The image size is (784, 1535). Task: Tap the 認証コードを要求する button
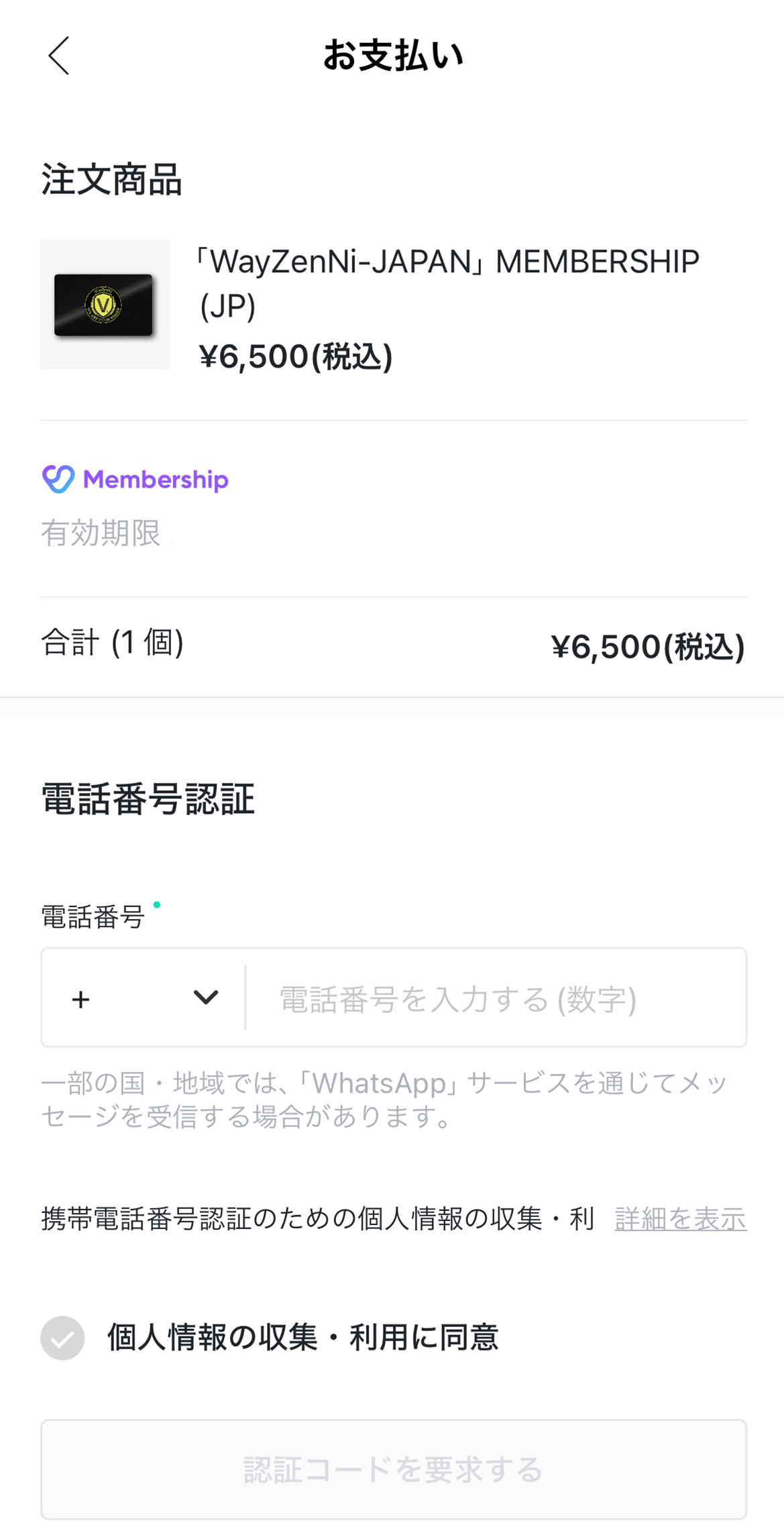394,1469
